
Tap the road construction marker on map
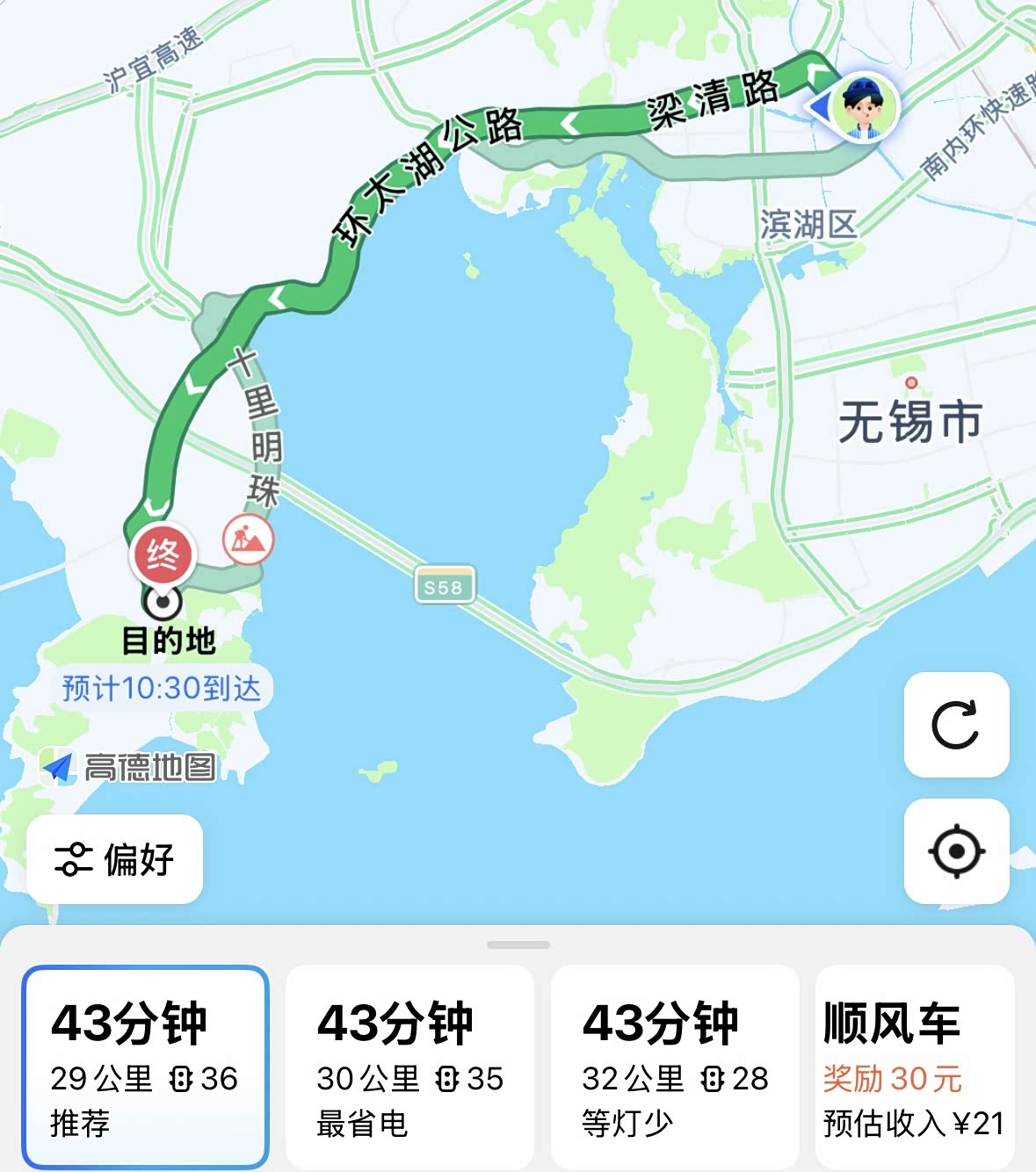click(248, 539)
